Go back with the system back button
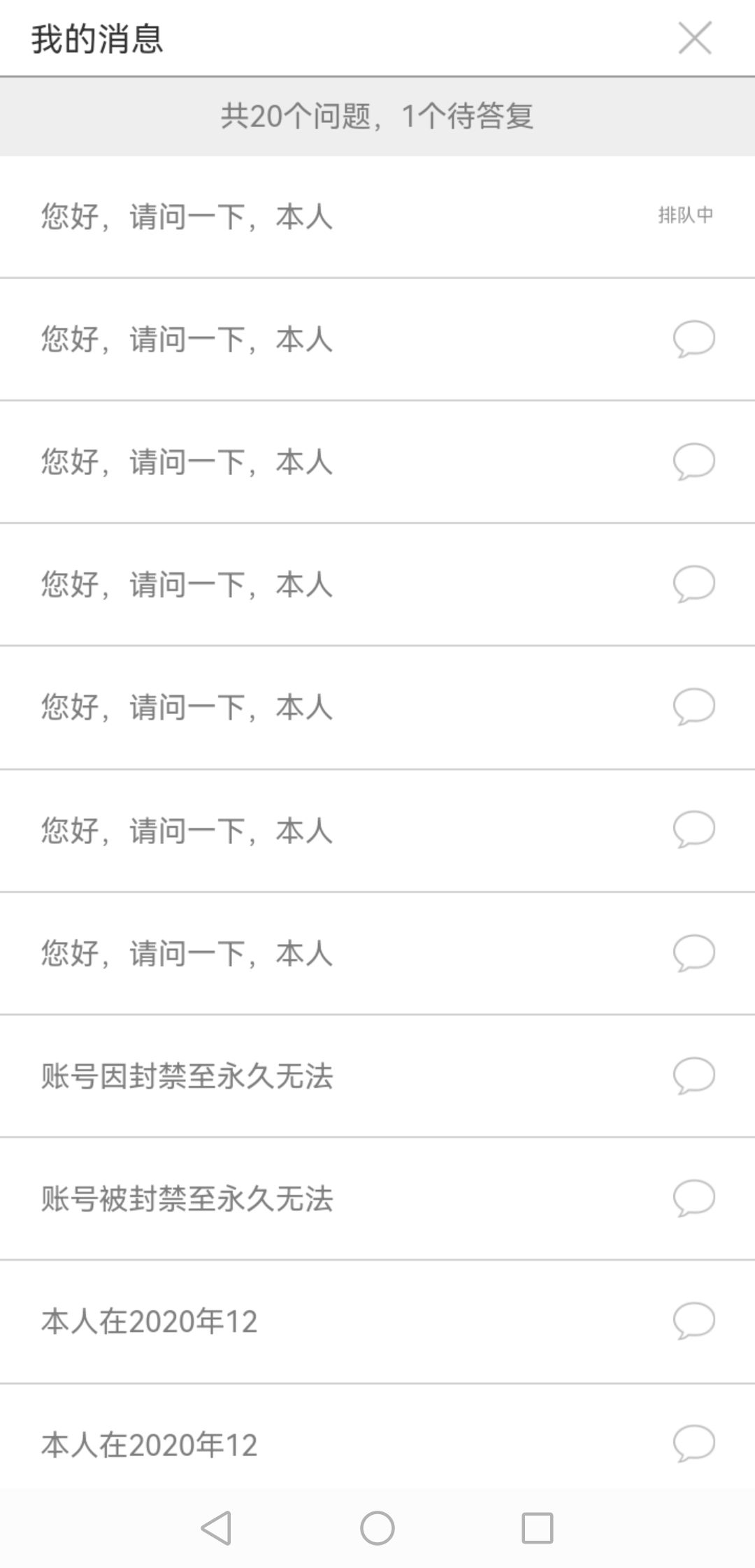755x1568 pixels. [x=216, y=1527]
